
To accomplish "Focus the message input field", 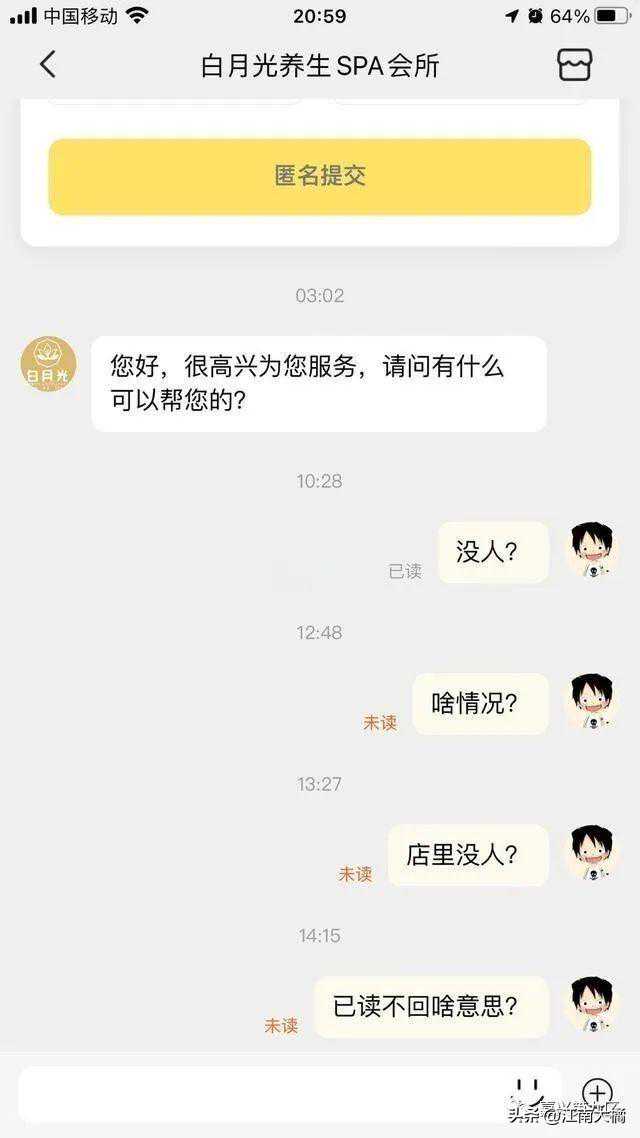I will pyautogui.click(x=260, y=1094).
